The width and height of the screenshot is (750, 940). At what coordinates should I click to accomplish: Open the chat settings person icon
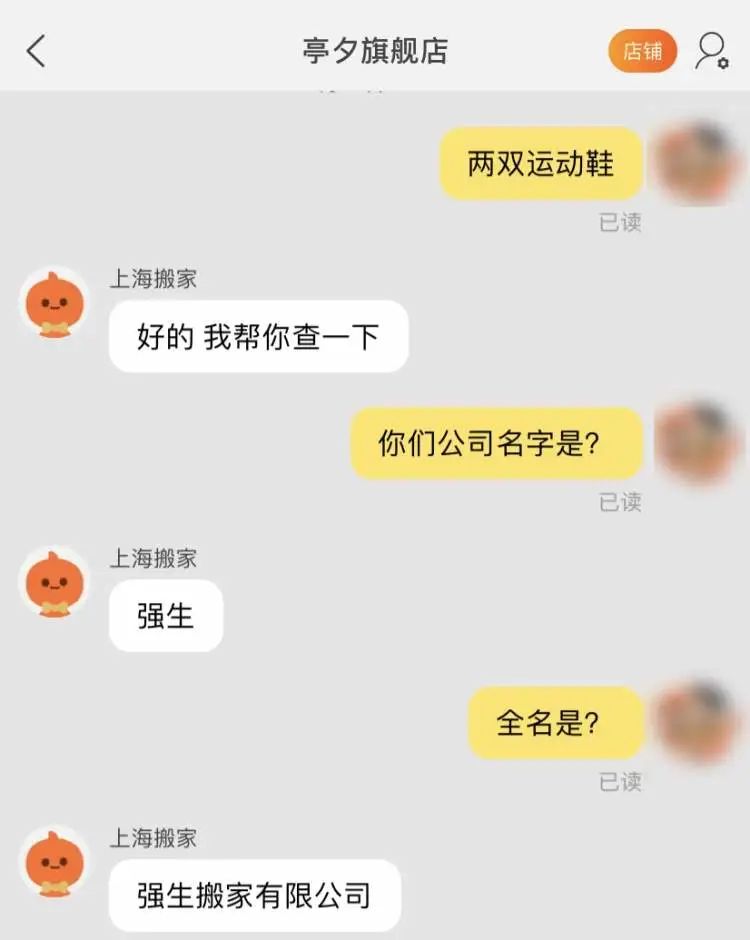(711, 51)
